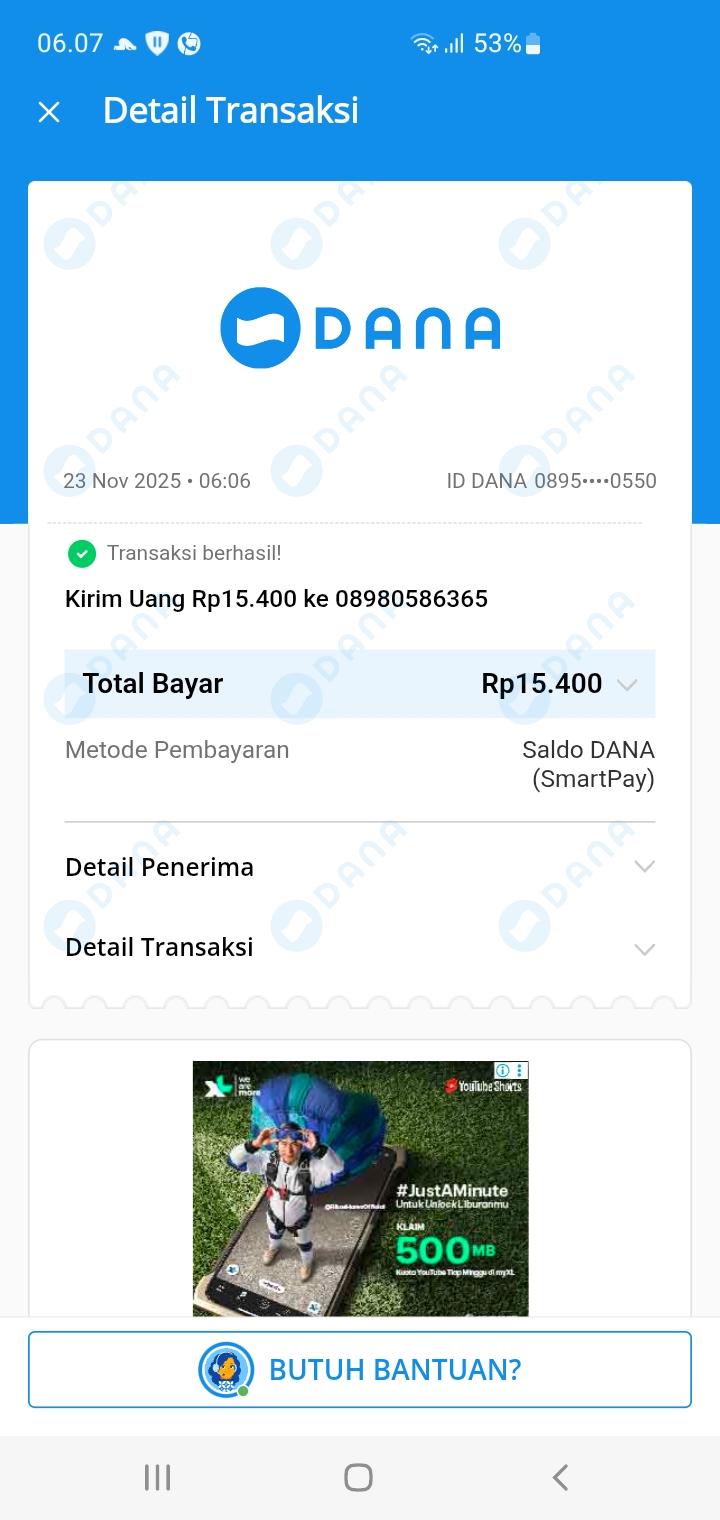The width and height of the screenshot is (720, 1520).
Task: Expand Detail Penerima section
Action: [x=644, y=867]
